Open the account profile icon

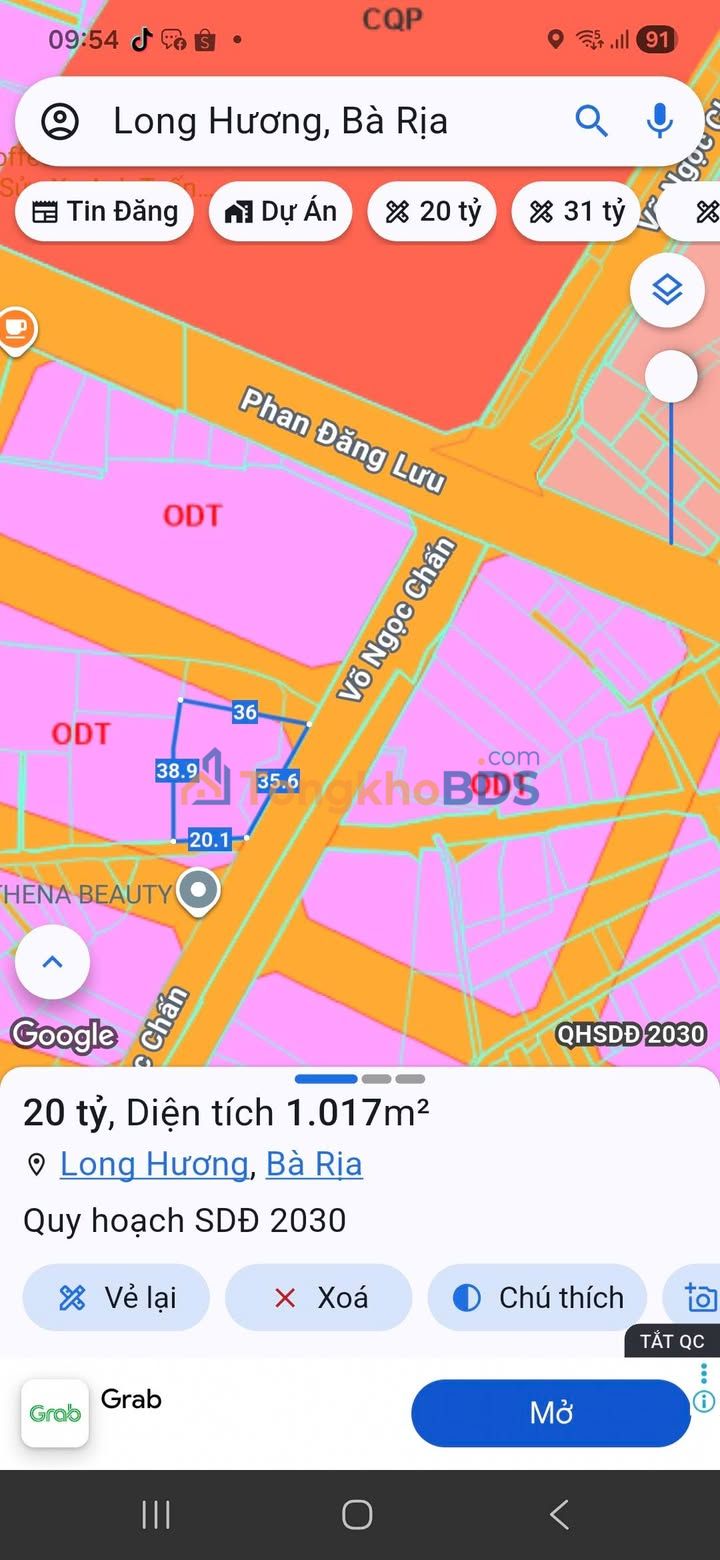pyautogui.click(x=60, y=122)
